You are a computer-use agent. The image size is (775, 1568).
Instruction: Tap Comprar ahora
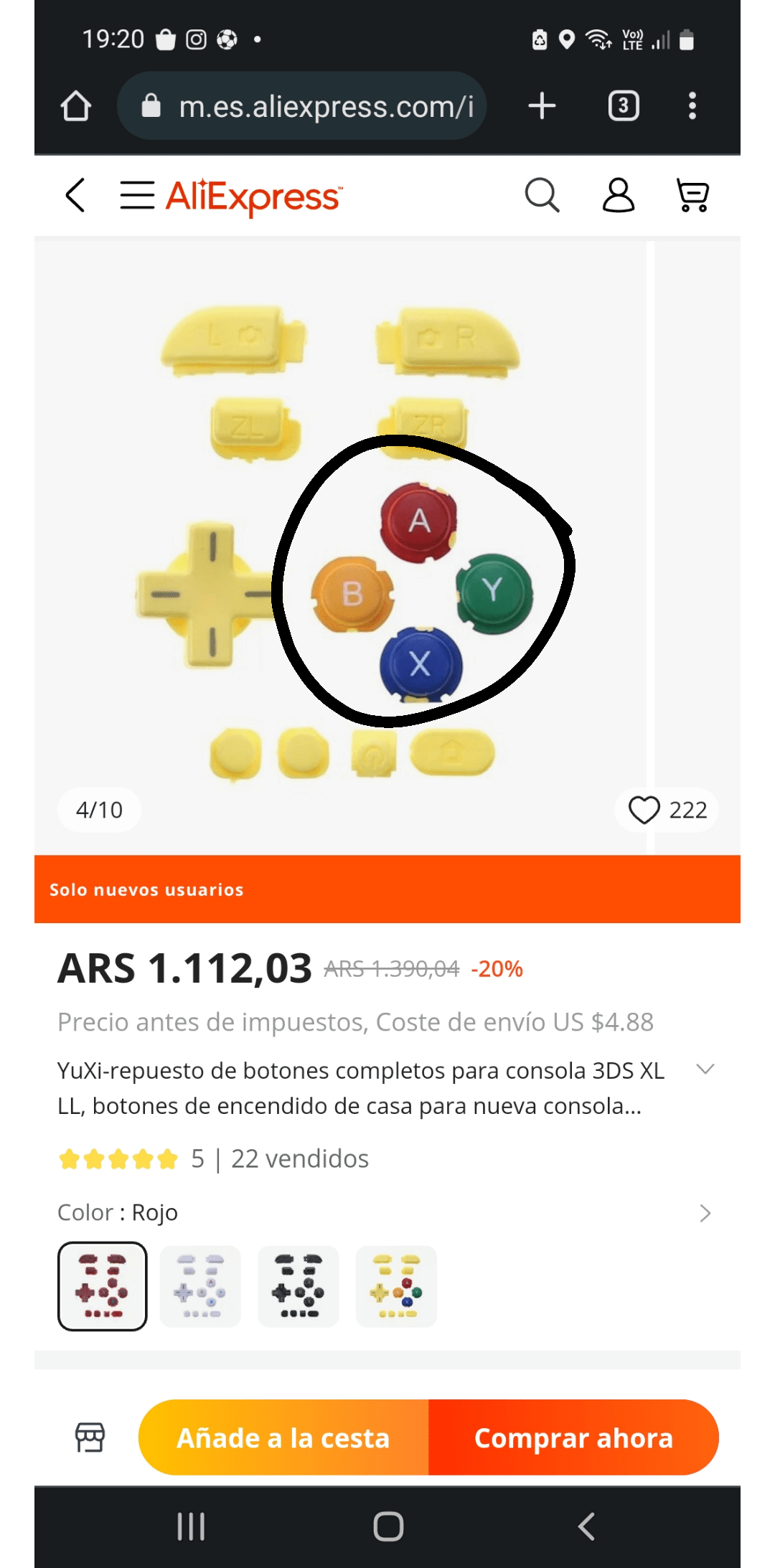573,1437
